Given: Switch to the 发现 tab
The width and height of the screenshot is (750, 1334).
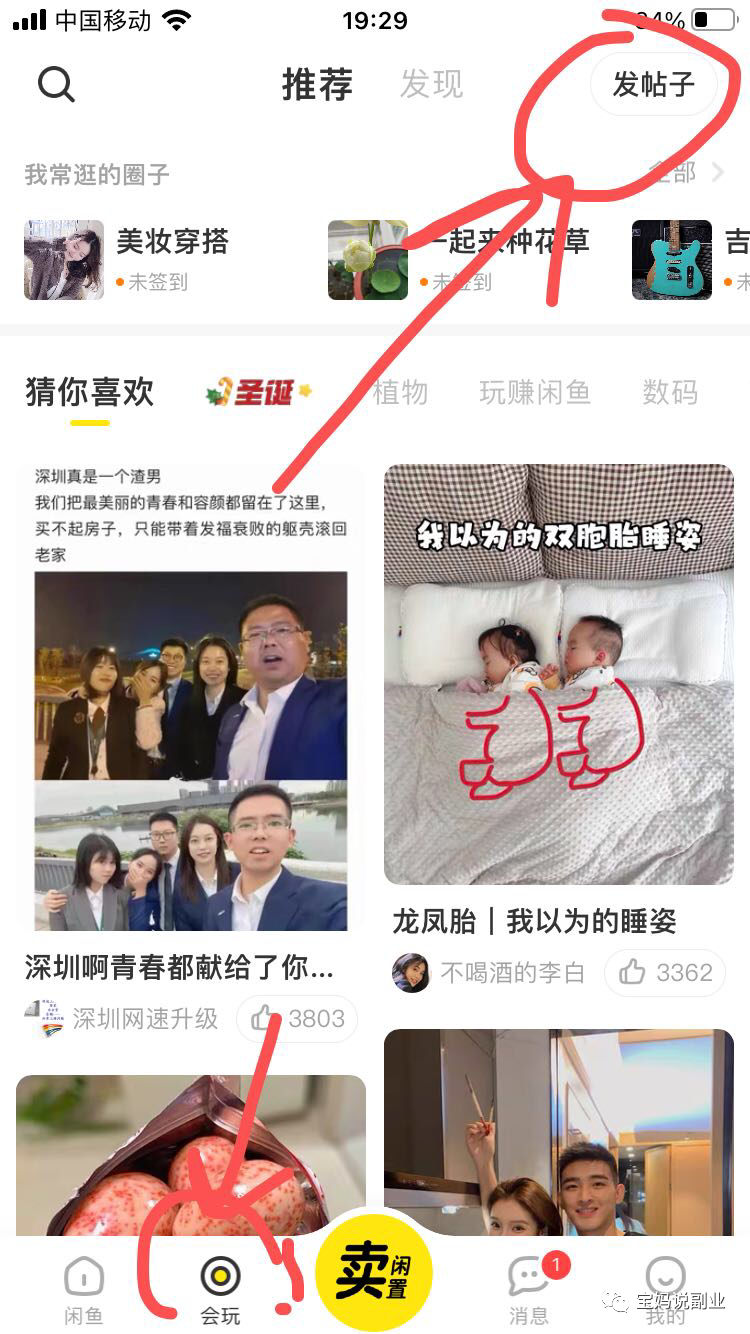Looking at the screenshot, I should pyautogui.click(x=431, y=85).
